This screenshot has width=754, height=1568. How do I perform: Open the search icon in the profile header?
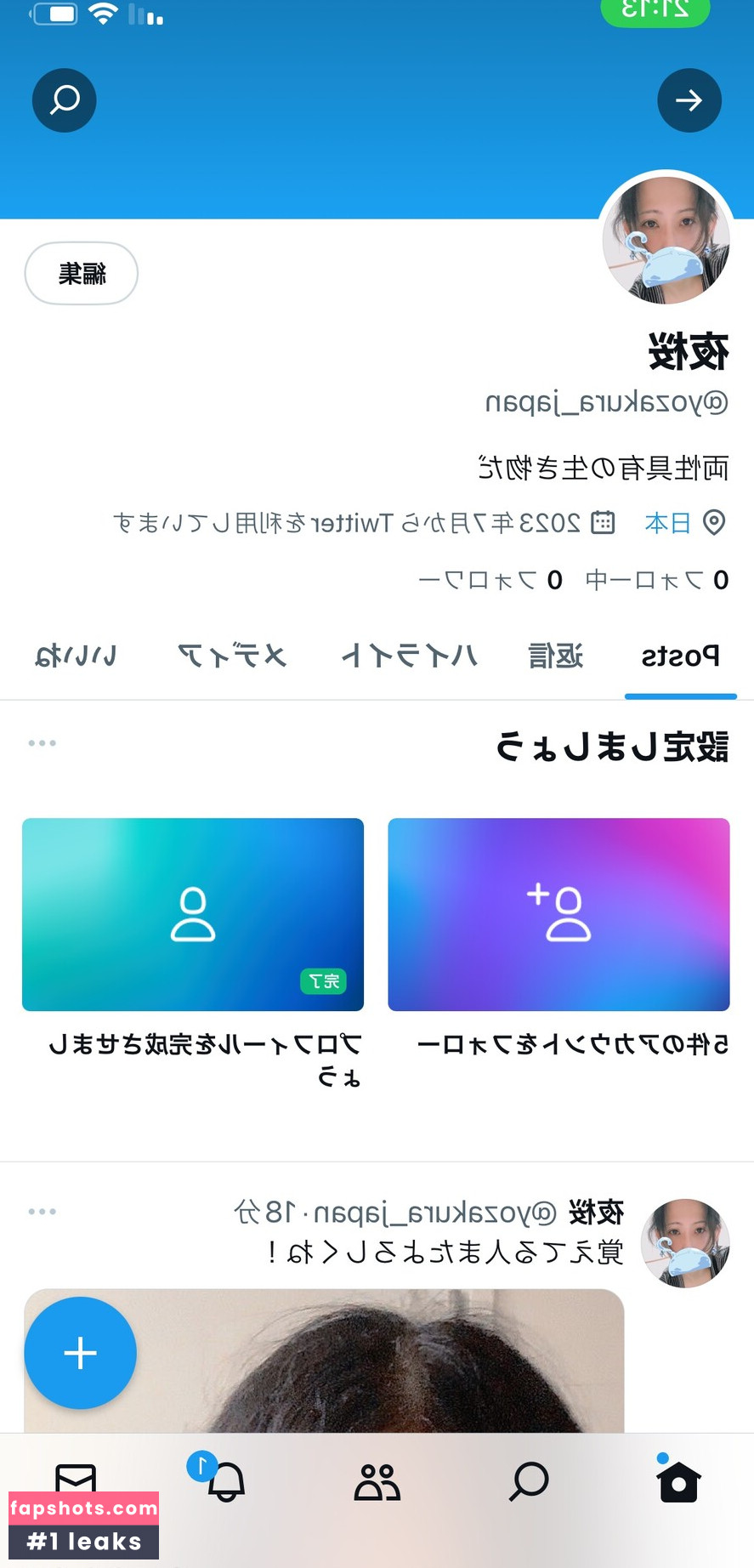64,100
